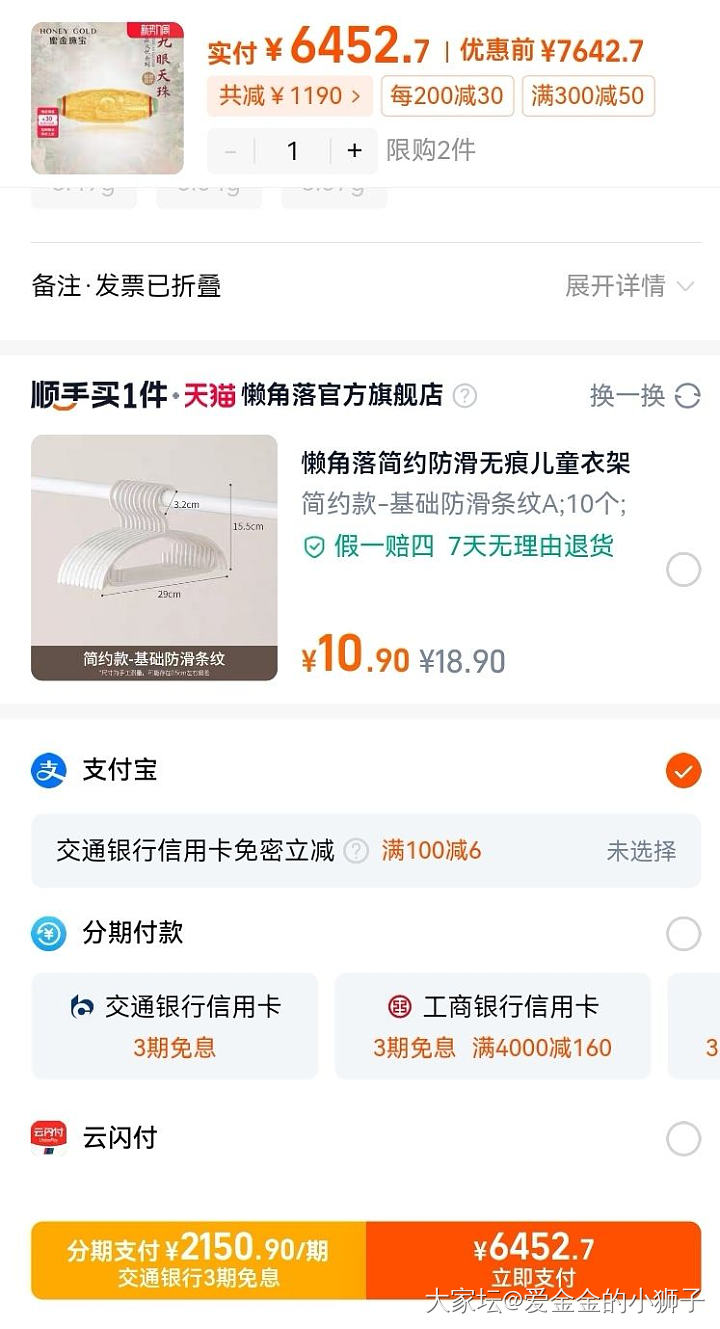Image resolution: width=720 pixels, height=1329 pixels.
Task: Open the gold bead product thumbnail
Action: [107, 98]
